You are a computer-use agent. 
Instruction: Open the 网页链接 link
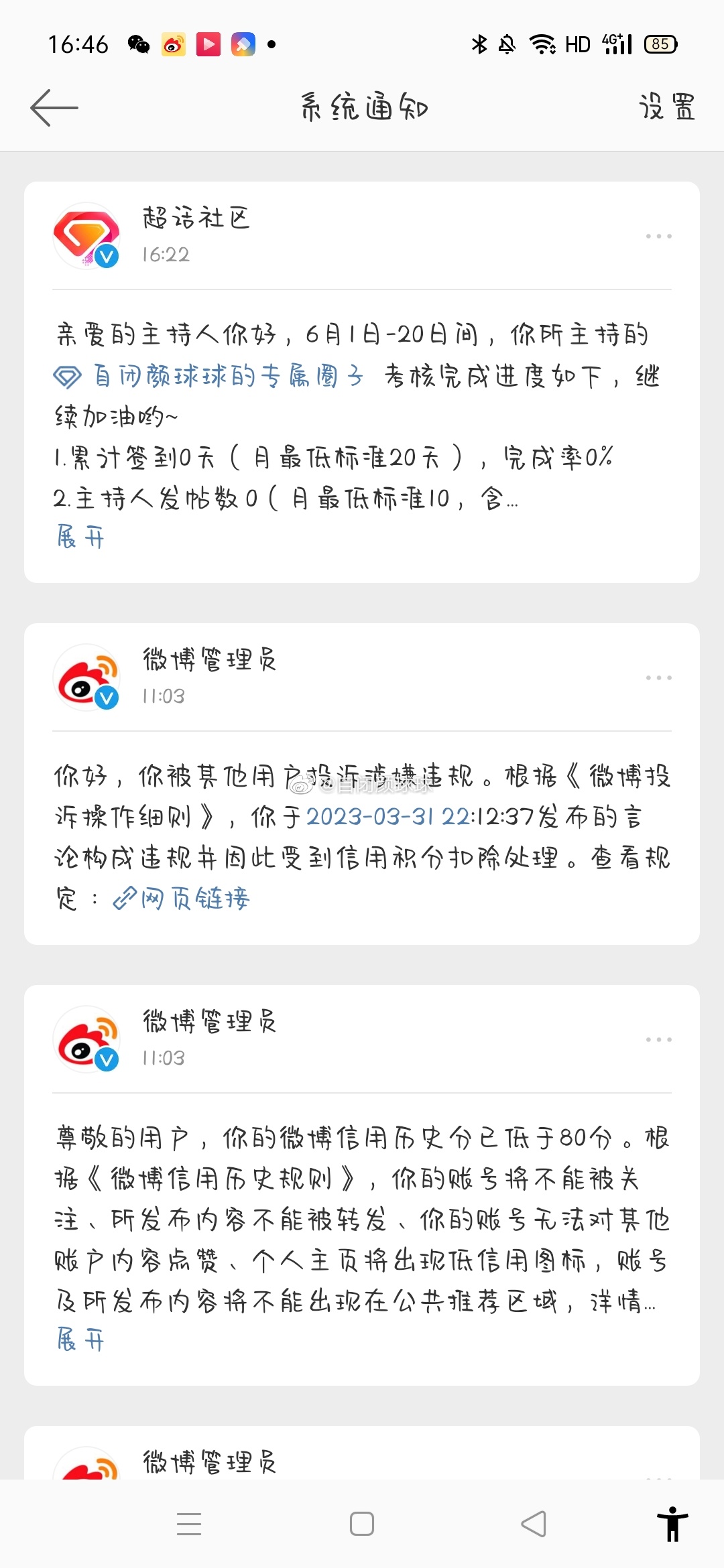click(x=181, y=898)
